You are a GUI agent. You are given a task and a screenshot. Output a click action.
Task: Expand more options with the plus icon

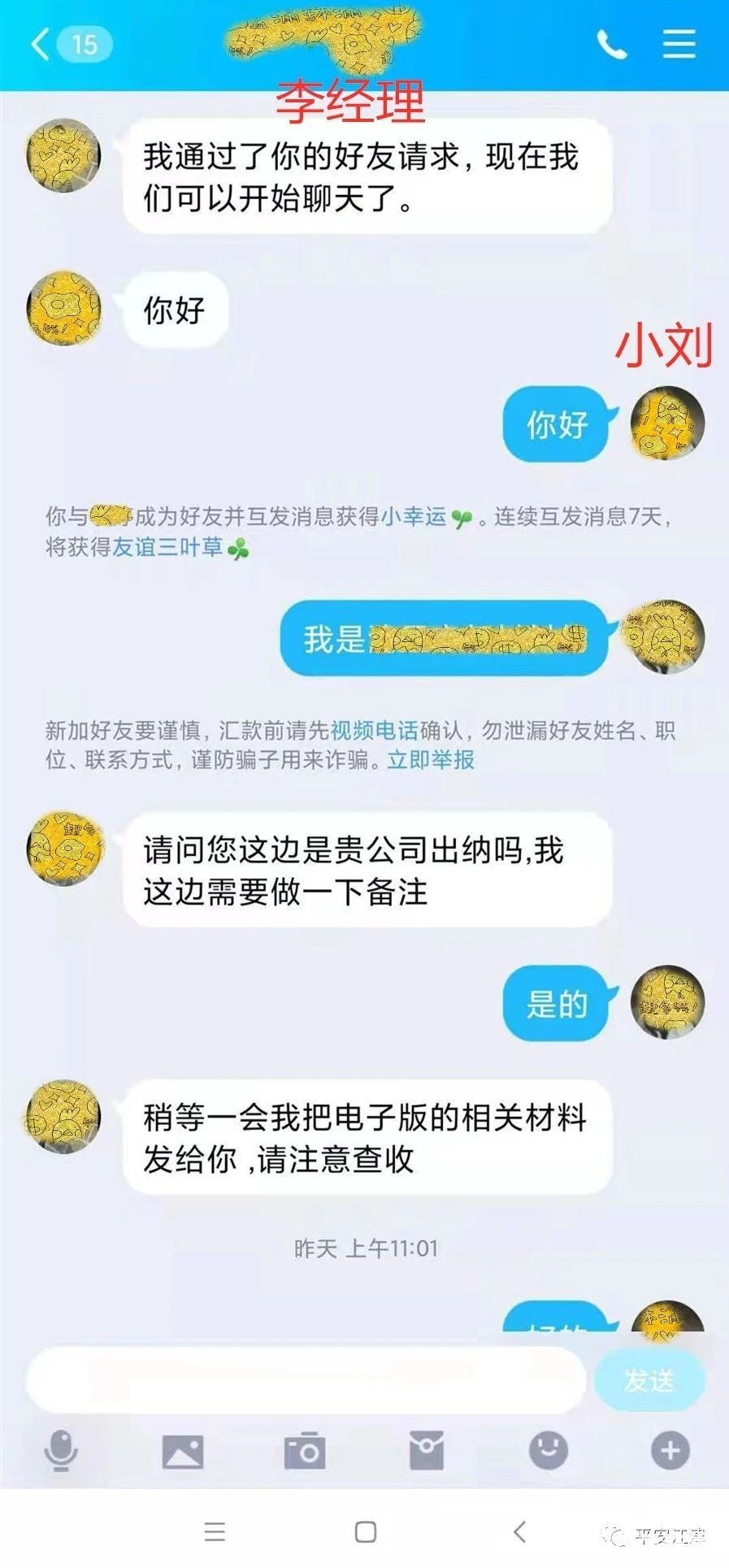[x=670, y=1451]
